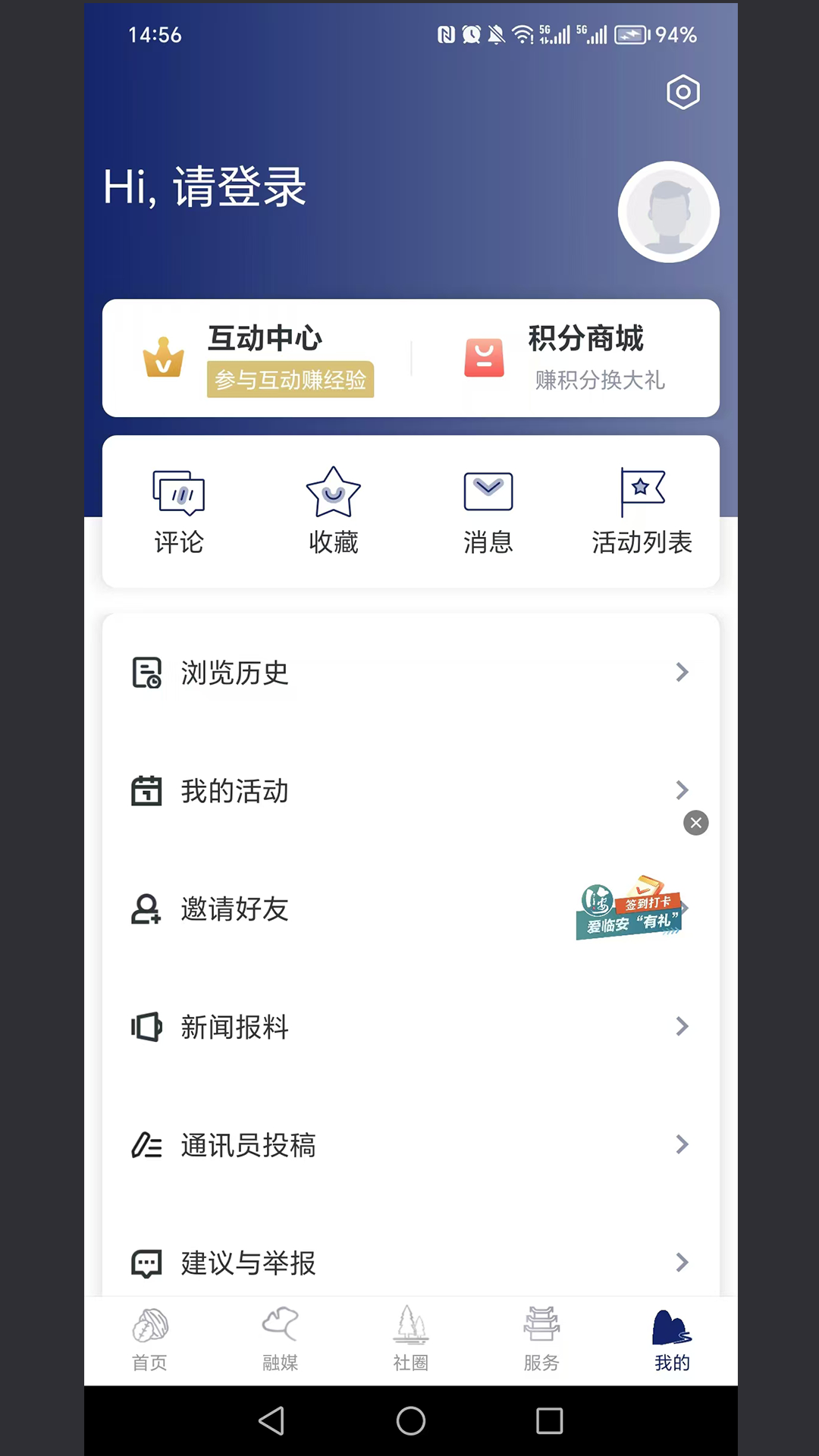Switch to the 社圈 tab
Viewport: 819px width, 1456px height.
coord(410,1338)
